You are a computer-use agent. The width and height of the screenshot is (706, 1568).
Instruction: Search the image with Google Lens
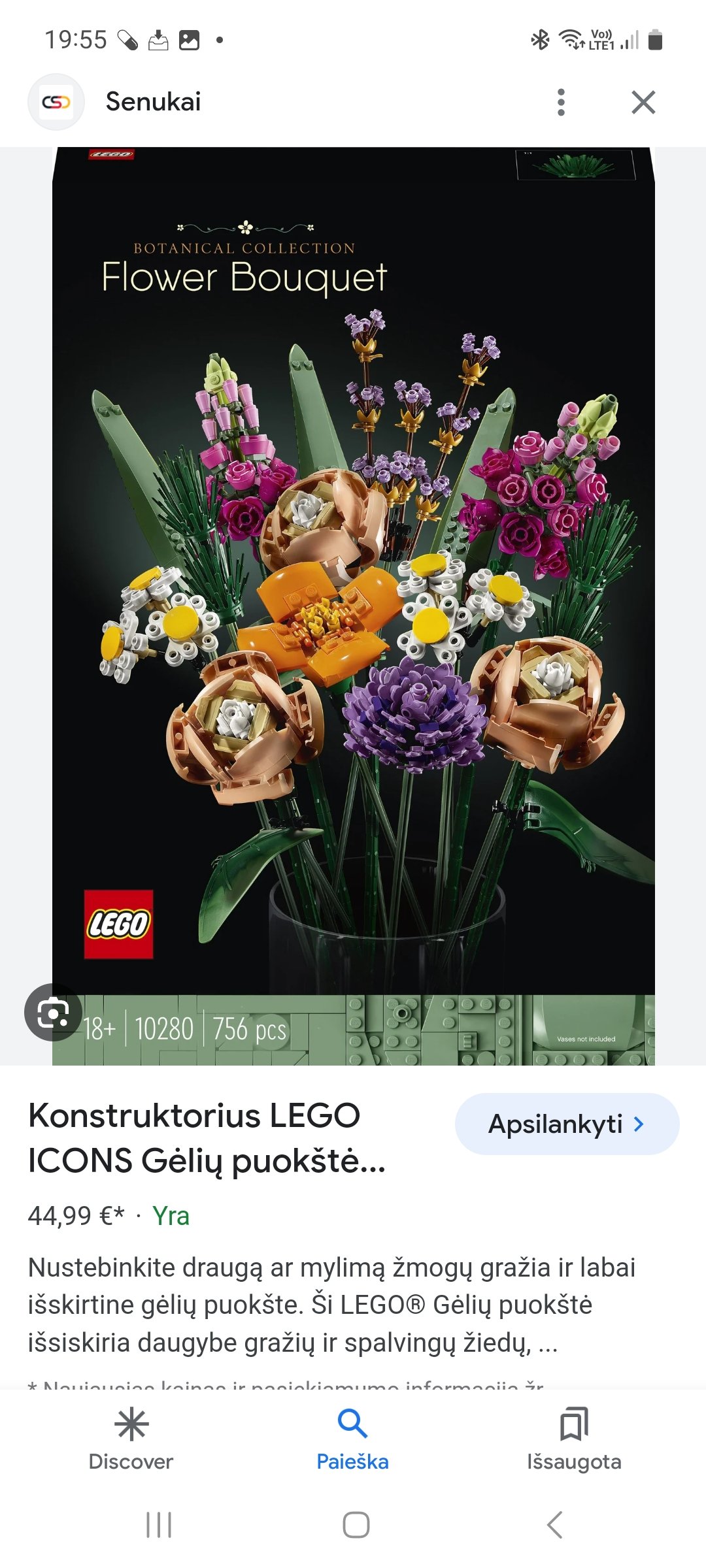point(53,1013)
